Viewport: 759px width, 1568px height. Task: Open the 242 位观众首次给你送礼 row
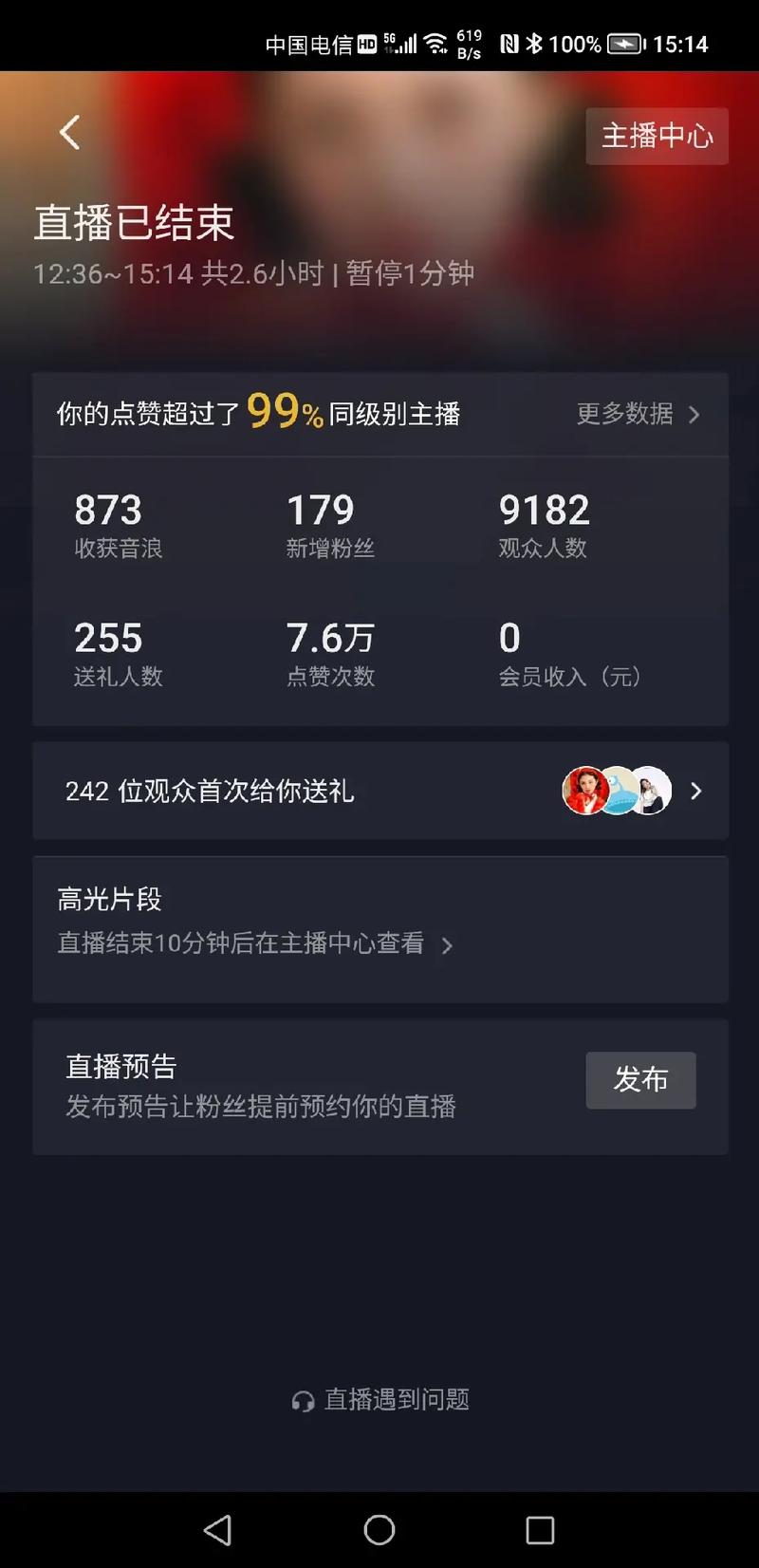(x=379, y=791)
